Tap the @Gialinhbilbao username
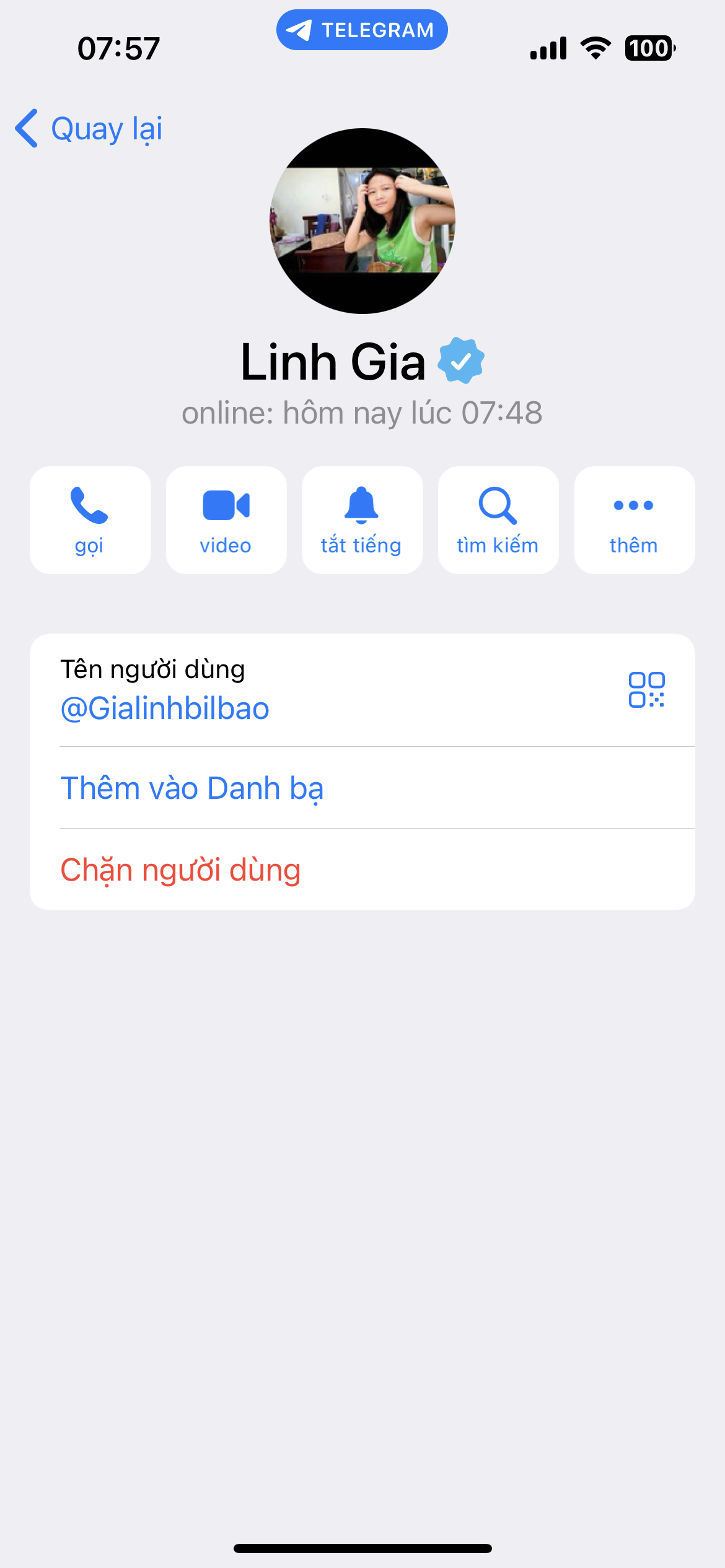 [x=165, y=708]
